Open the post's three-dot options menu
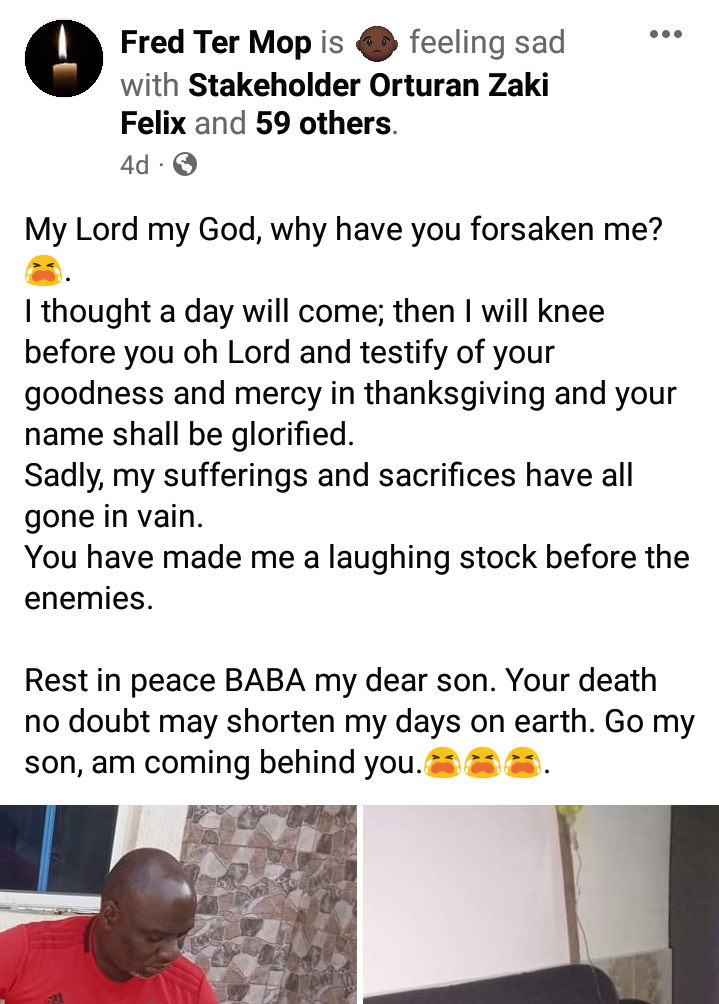This screenshot has height=1004, width=719. click(666, 35)
